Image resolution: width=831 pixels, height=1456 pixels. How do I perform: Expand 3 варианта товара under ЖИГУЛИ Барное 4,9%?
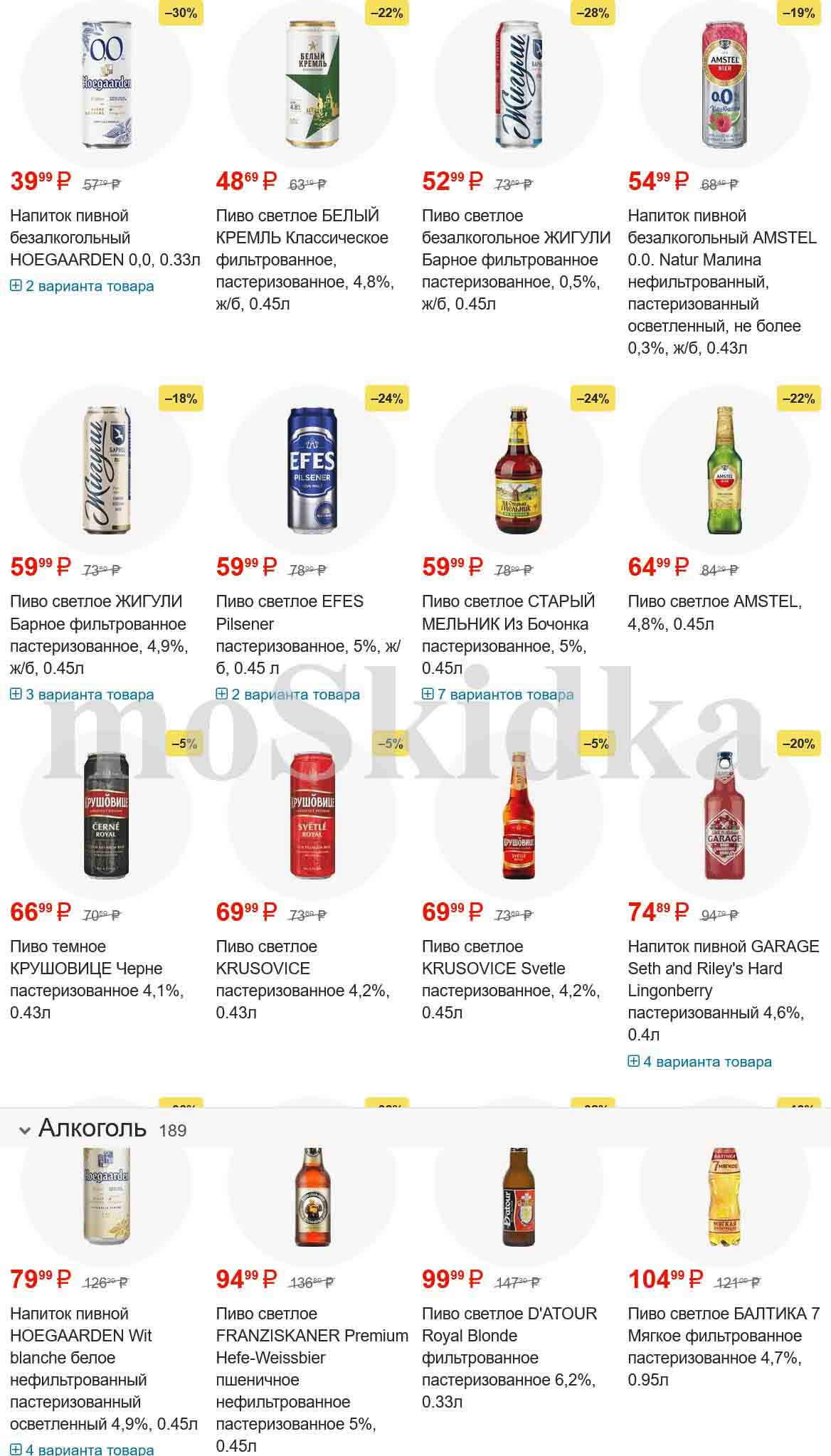83,695
